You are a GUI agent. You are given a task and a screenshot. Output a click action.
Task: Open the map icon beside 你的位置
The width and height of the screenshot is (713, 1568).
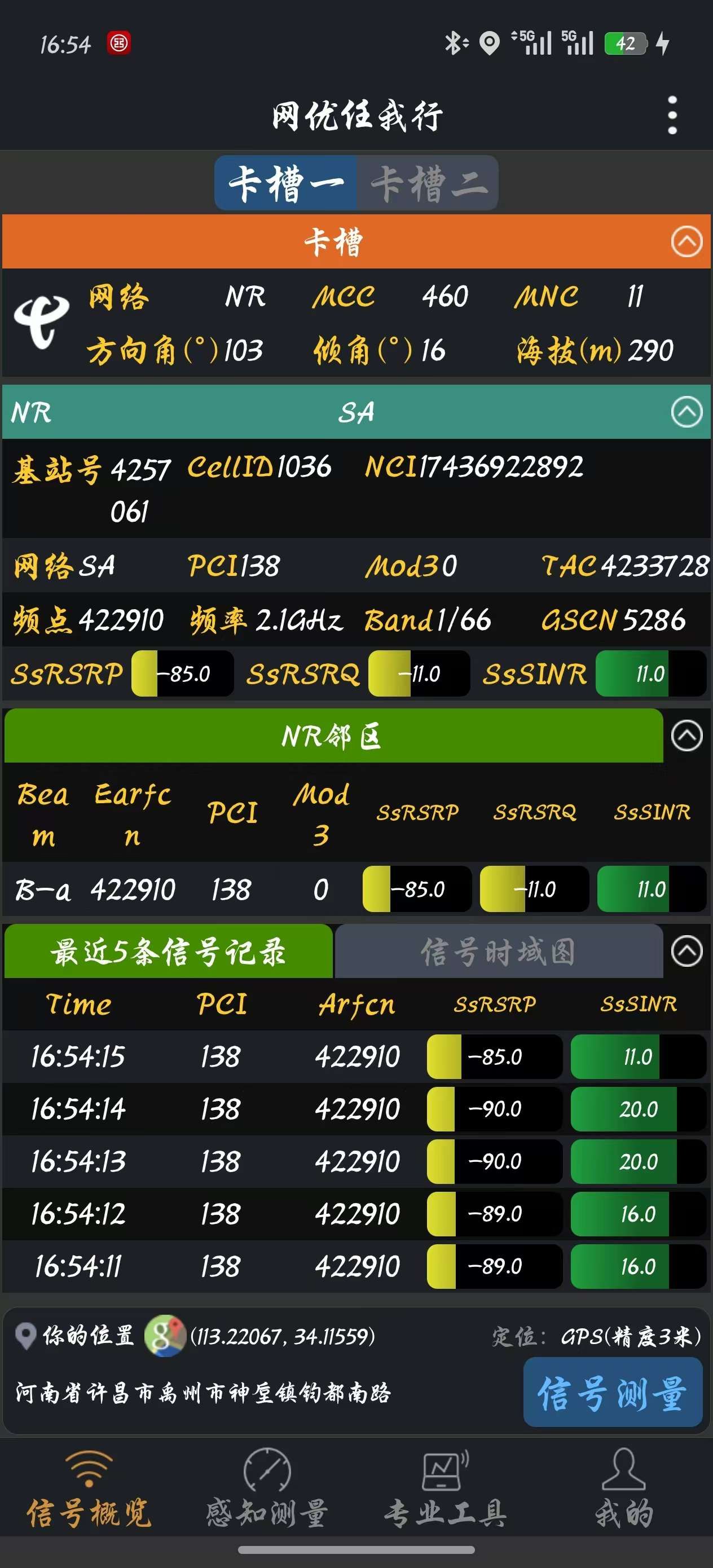point(164,1336)
